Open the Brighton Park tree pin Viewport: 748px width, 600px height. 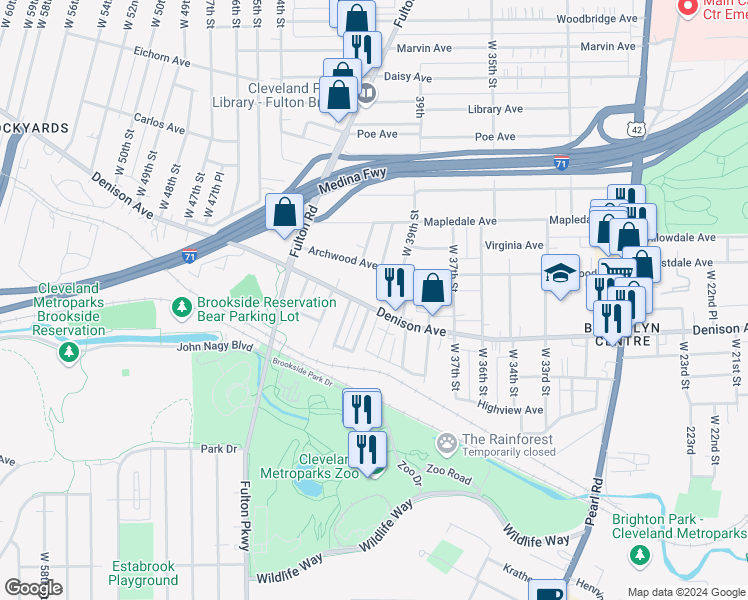[x=639, y=557]
